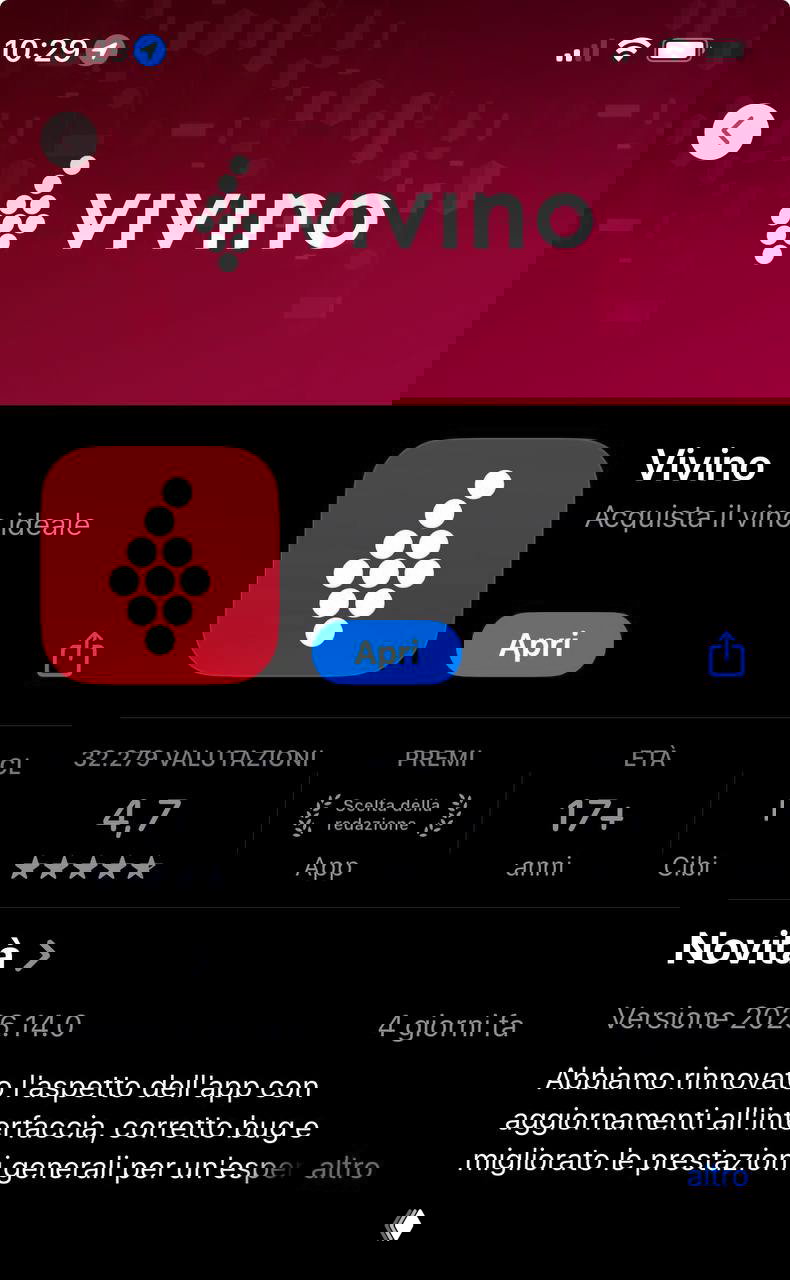790x1280 pixels.
Task: Share Vivino using the blue share icon
Action: (x=727, y=655)
